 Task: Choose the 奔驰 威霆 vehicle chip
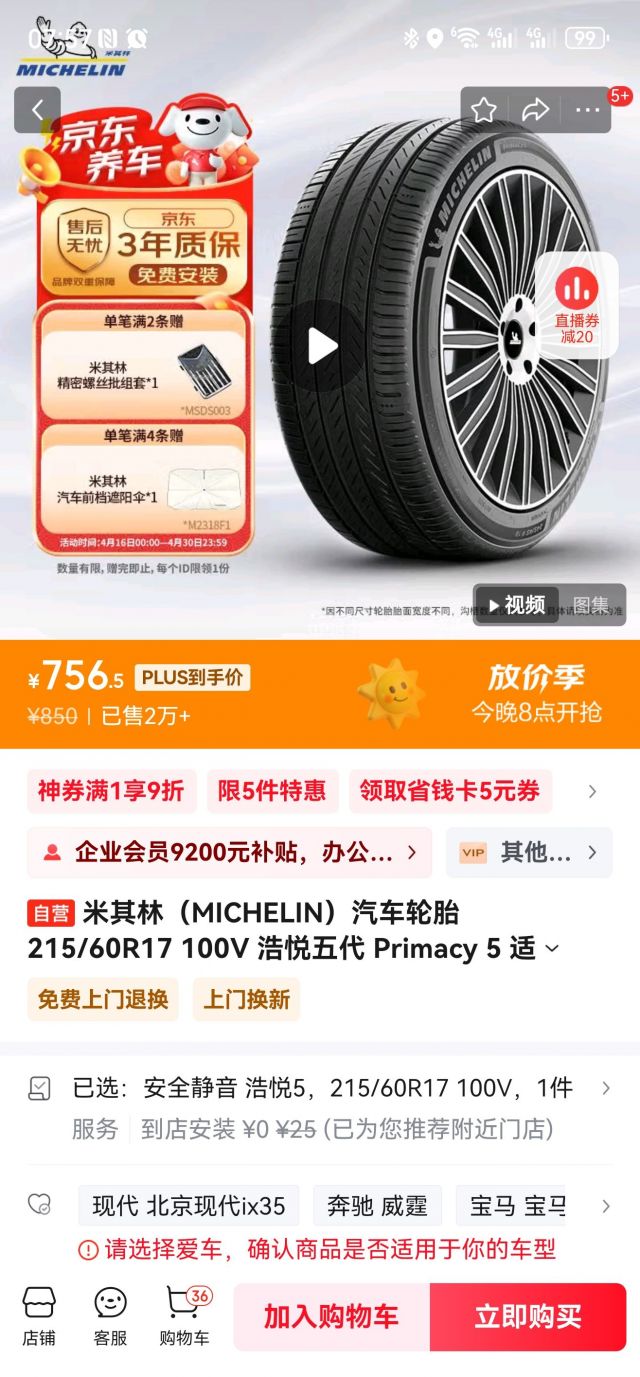(377, 1206)
